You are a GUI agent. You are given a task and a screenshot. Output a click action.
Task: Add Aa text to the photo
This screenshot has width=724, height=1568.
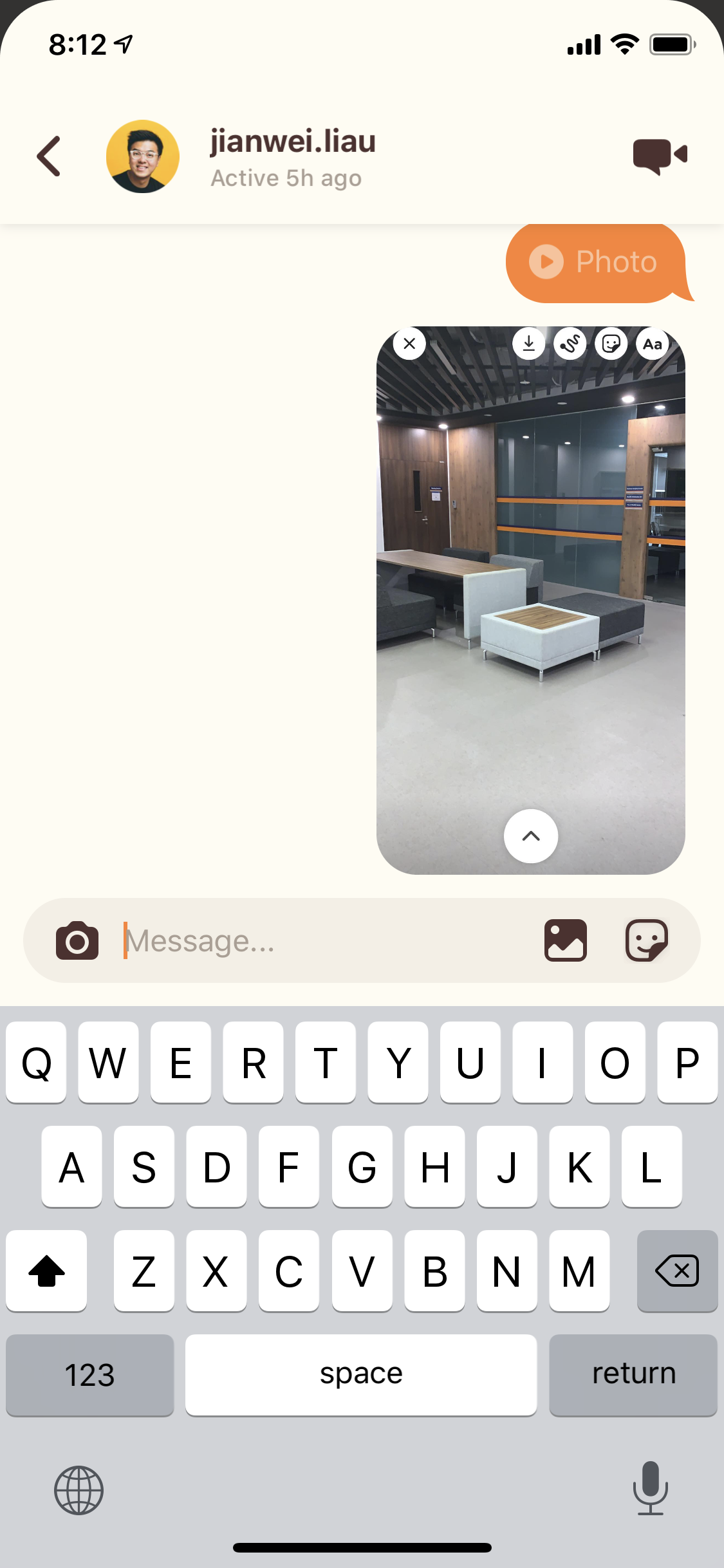tap(653, 344)
